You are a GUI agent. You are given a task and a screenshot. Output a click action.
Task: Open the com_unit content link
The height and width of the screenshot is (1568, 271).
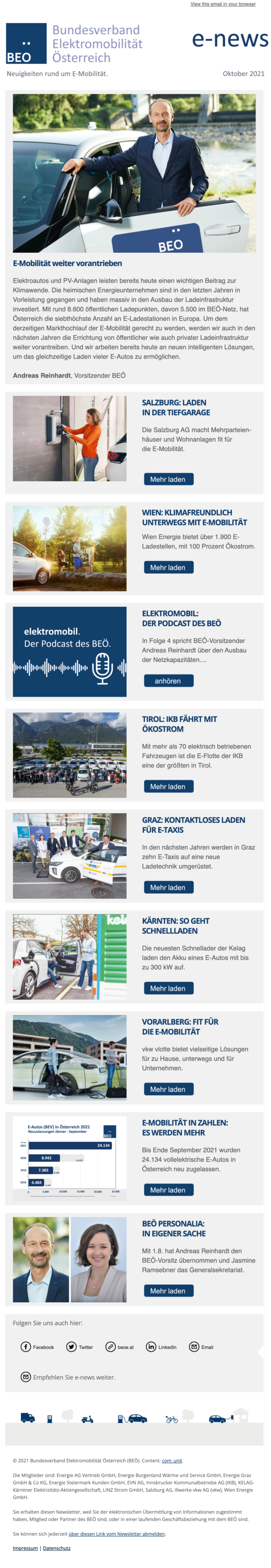[172, 1461]
